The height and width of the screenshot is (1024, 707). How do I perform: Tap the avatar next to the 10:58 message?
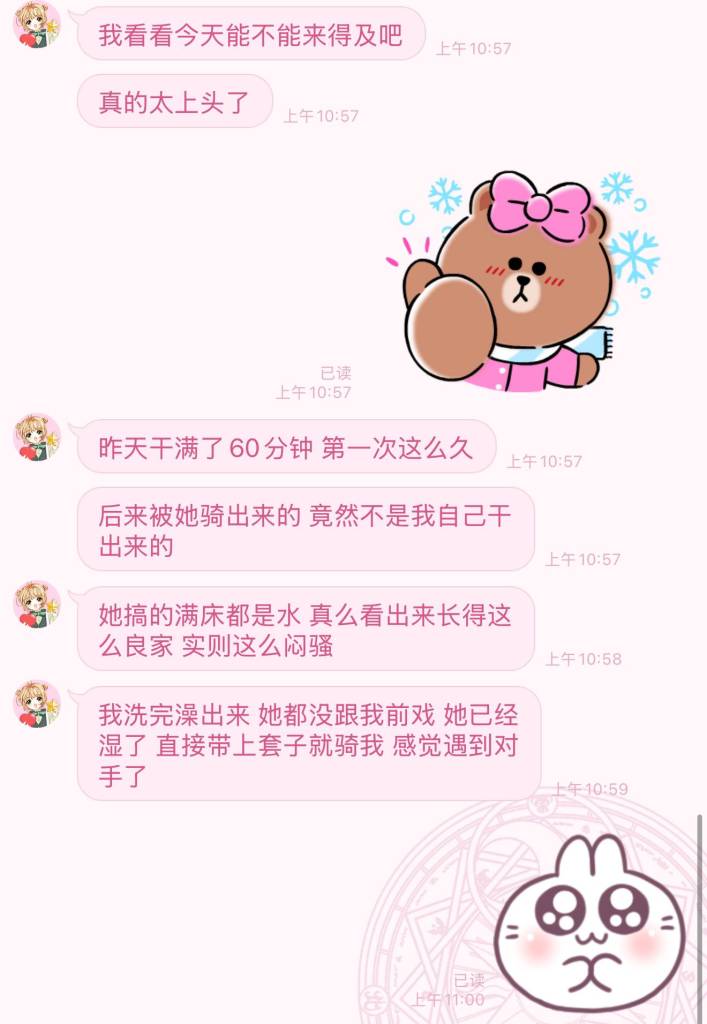coord(37,604)
